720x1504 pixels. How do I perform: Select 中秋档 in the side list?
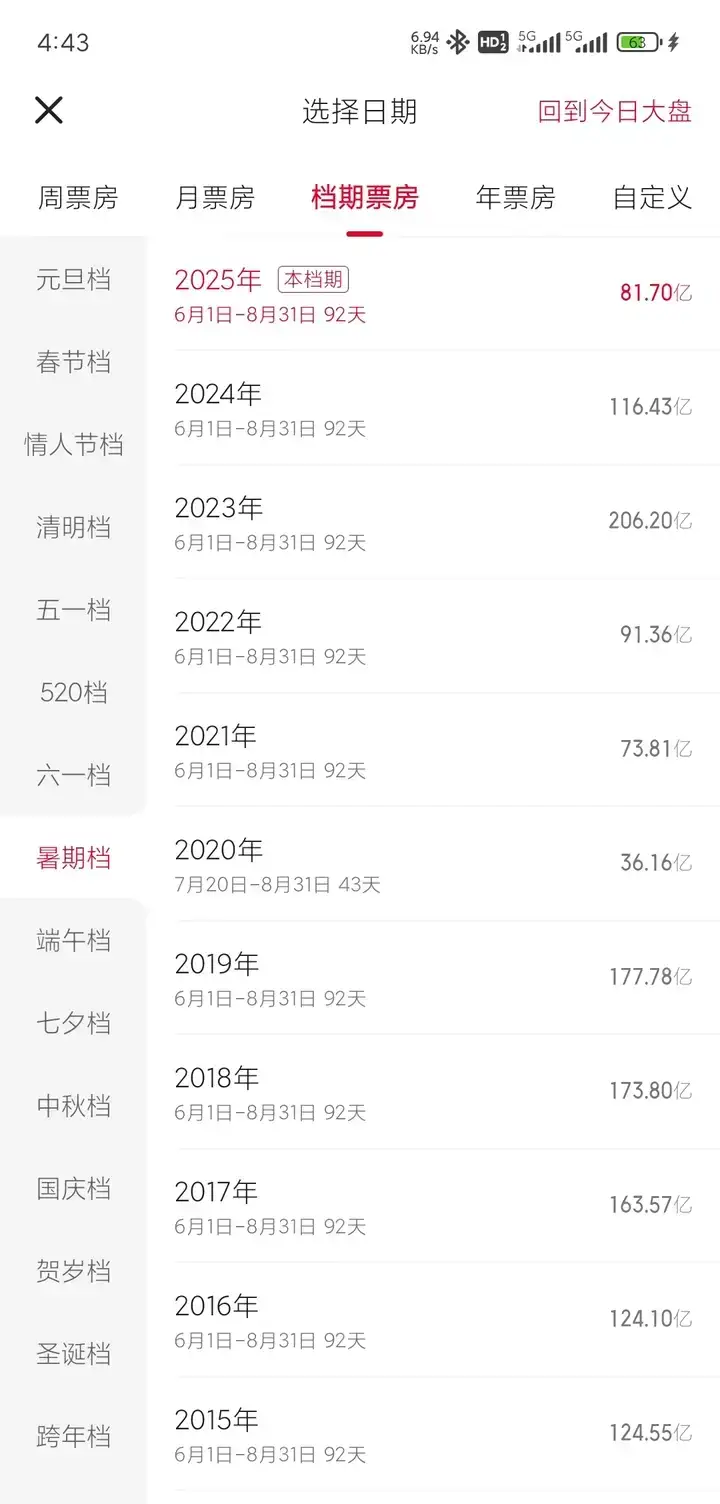[73, 1106]
